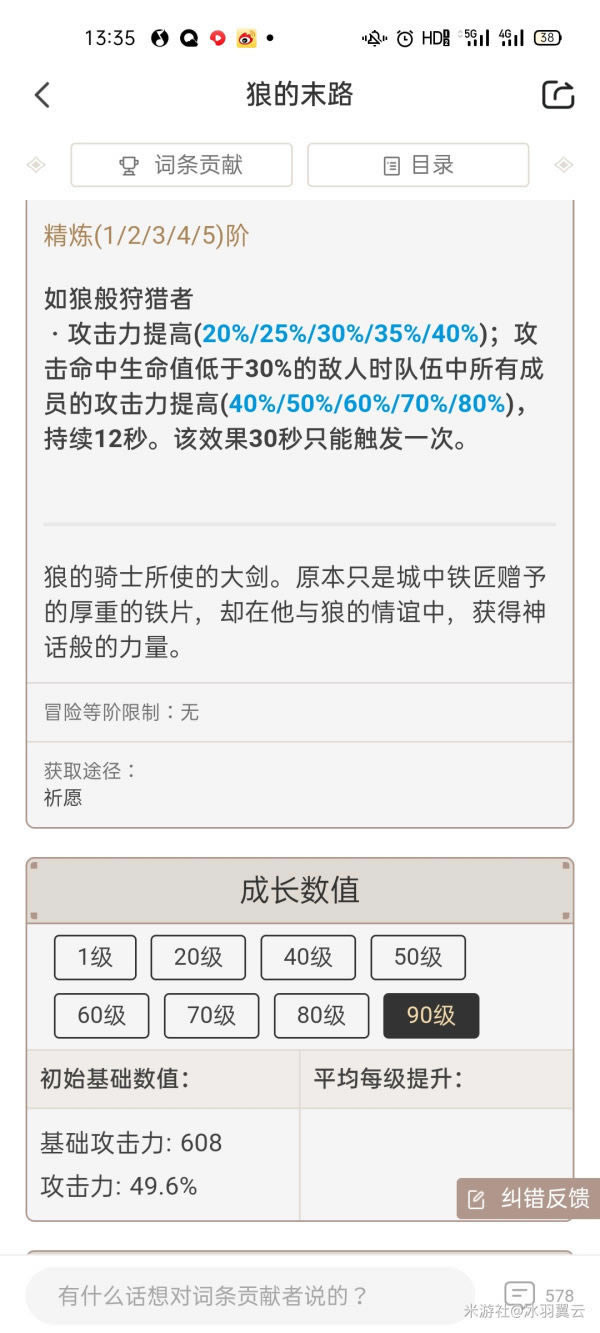Go back from 狼的末路 page
The height and width of the screenshot is (1333, 600).
(42, 95)
